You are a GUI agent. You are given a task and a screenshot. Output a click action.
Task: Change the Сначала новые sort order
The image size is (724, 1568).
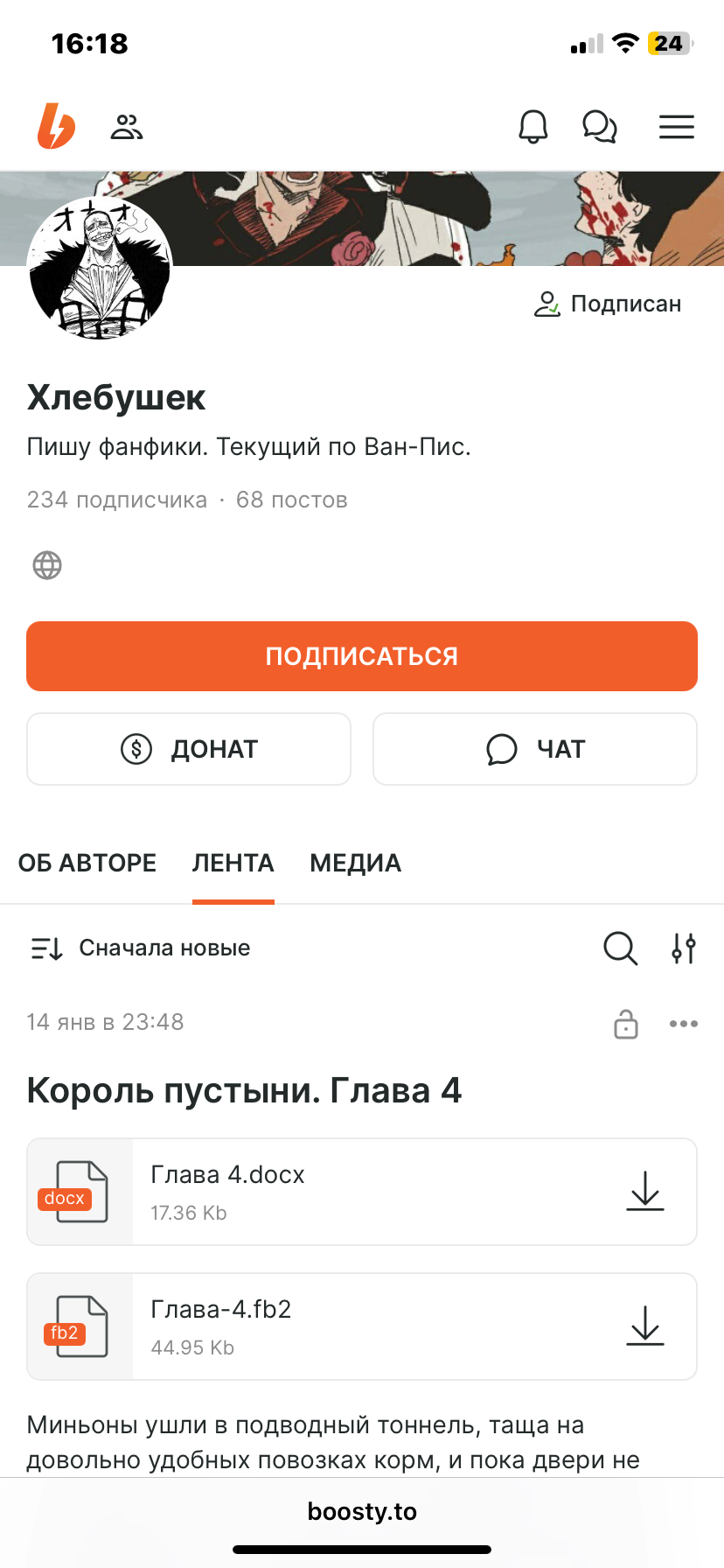click(x=141, y=948)
